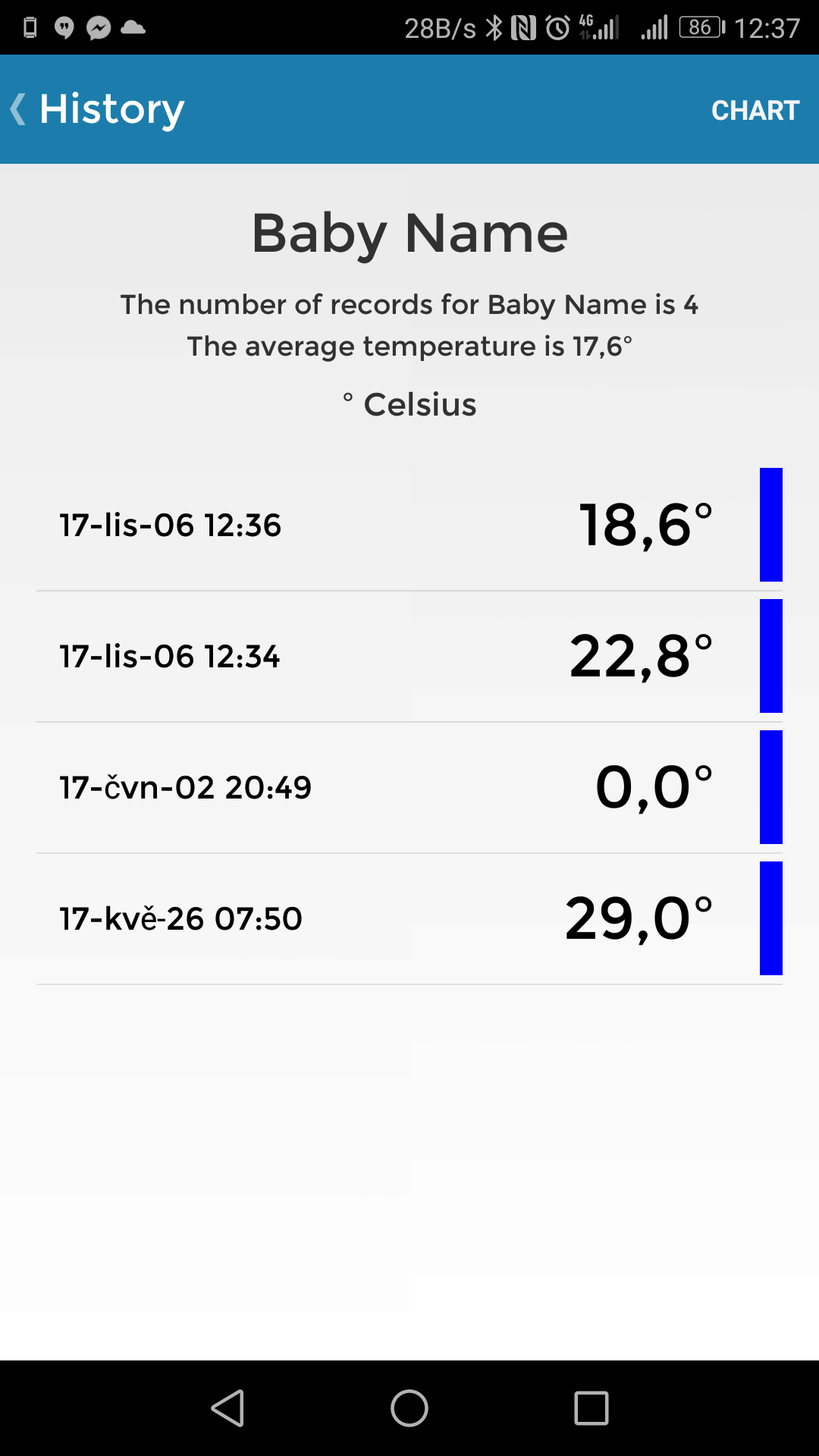Image resolution: width=819 pixels, height=1456 pixels.
Task: Open the CHART view
Action: click(755, 110)
